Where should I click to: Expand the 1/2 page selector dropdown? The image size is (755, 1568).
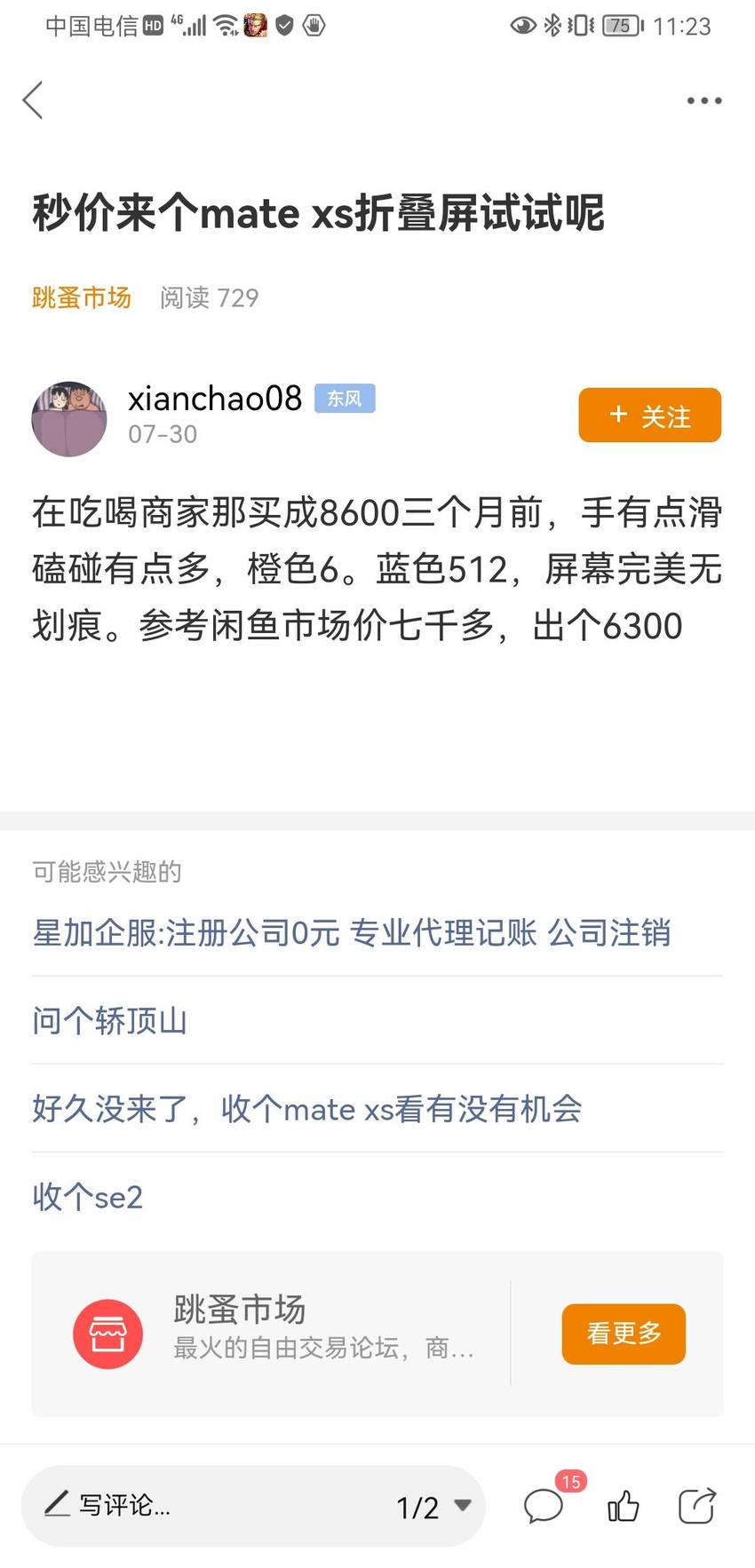pyautogui.click(x=433, y=1506)
